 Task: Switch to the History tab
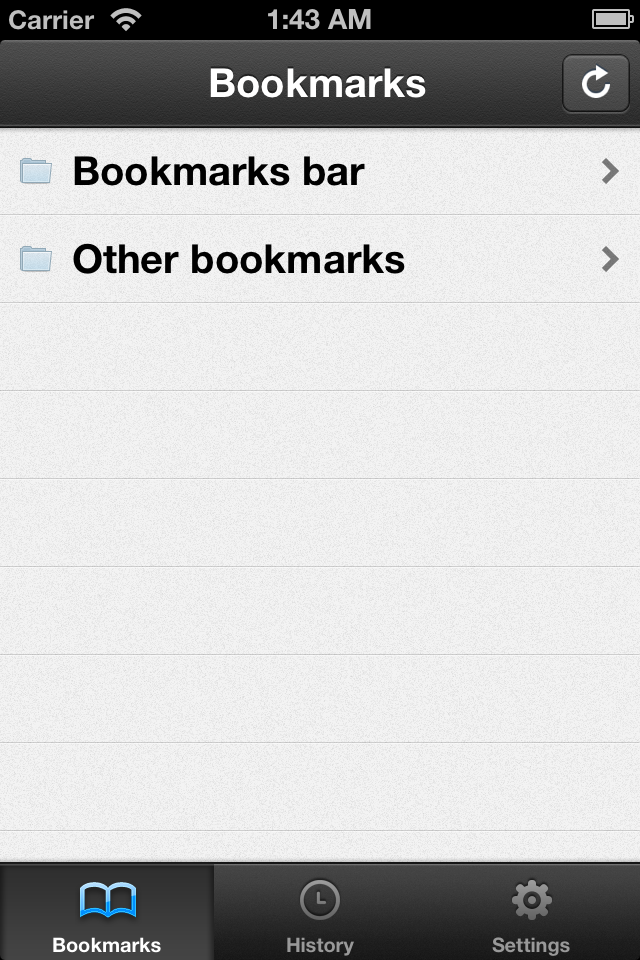(320, 915)
